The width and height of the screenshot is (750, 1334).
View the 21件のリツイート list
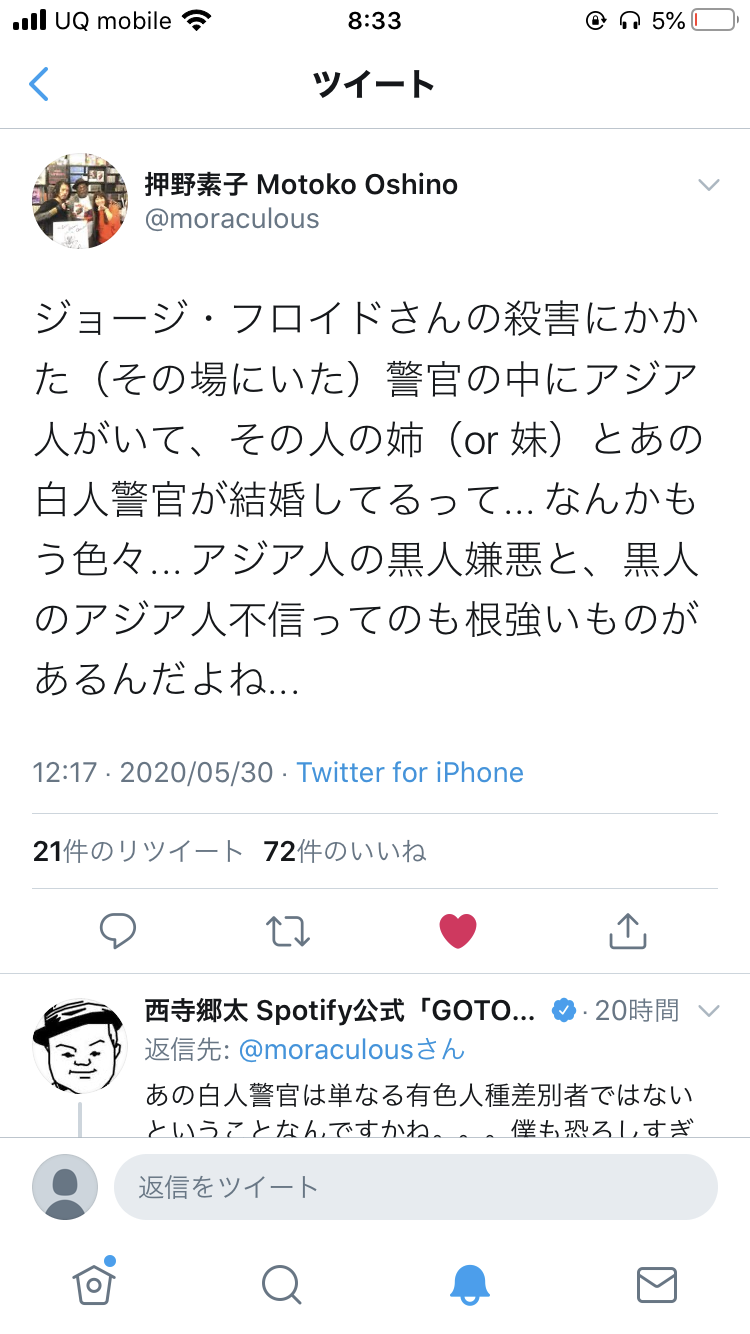[x=138, y=851]
